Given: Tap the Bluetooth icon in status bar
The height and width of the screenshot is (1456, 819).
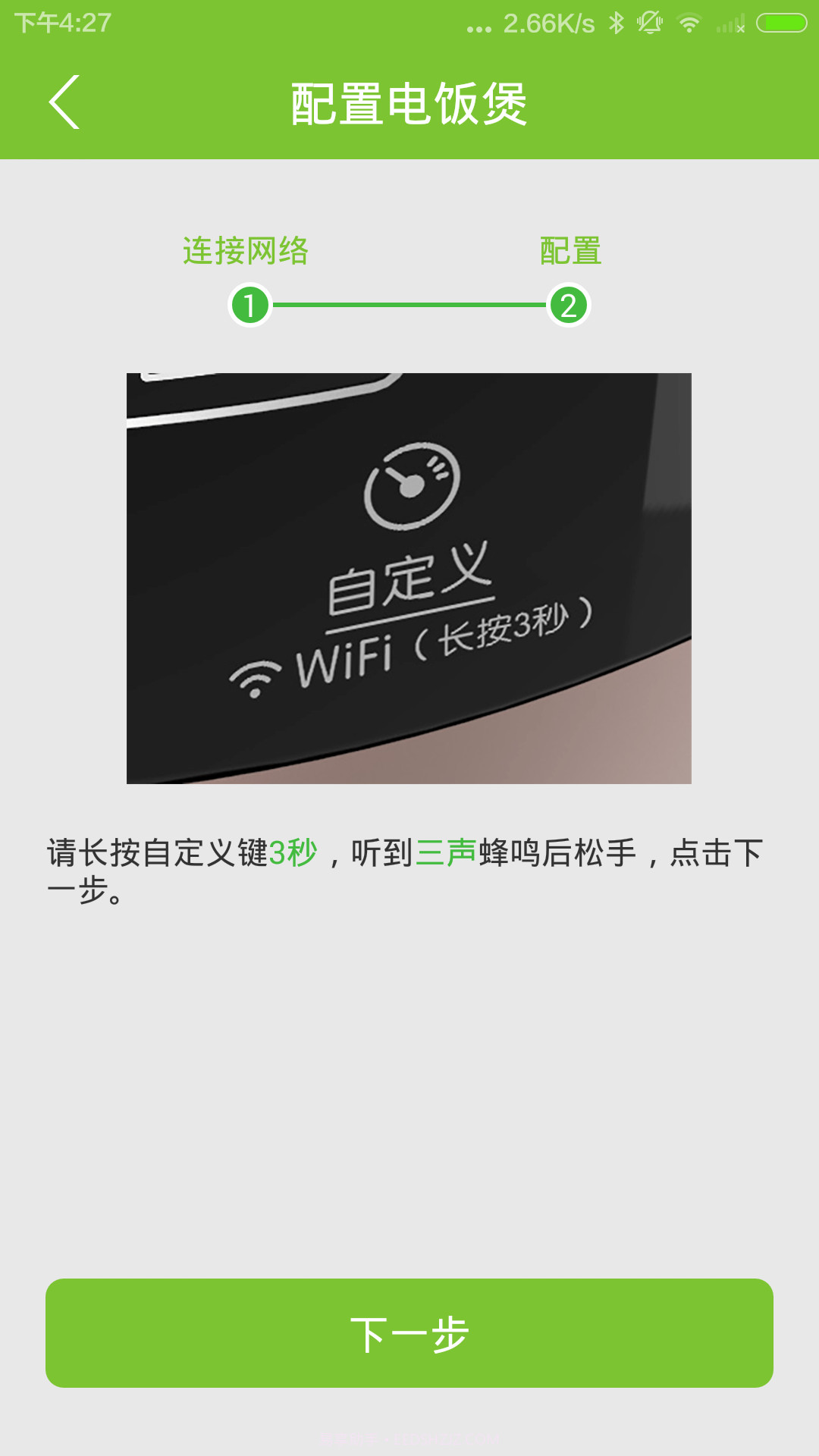Looking at the screenshot, I should pyautogui.click(x=616, y=22).
